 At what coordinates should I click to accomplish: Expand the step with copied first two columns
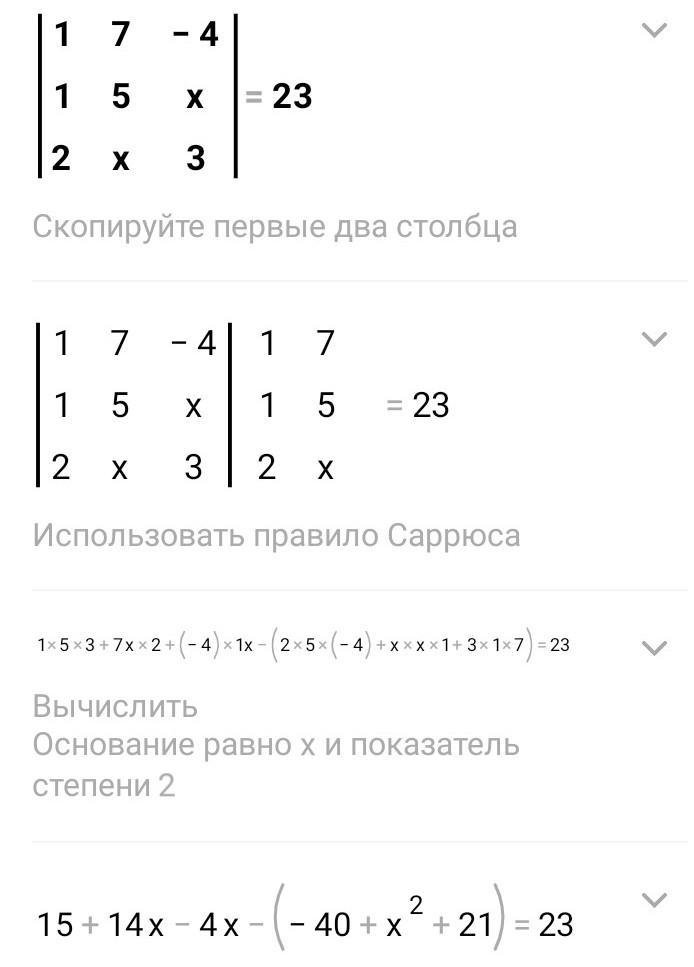(653, 340)
